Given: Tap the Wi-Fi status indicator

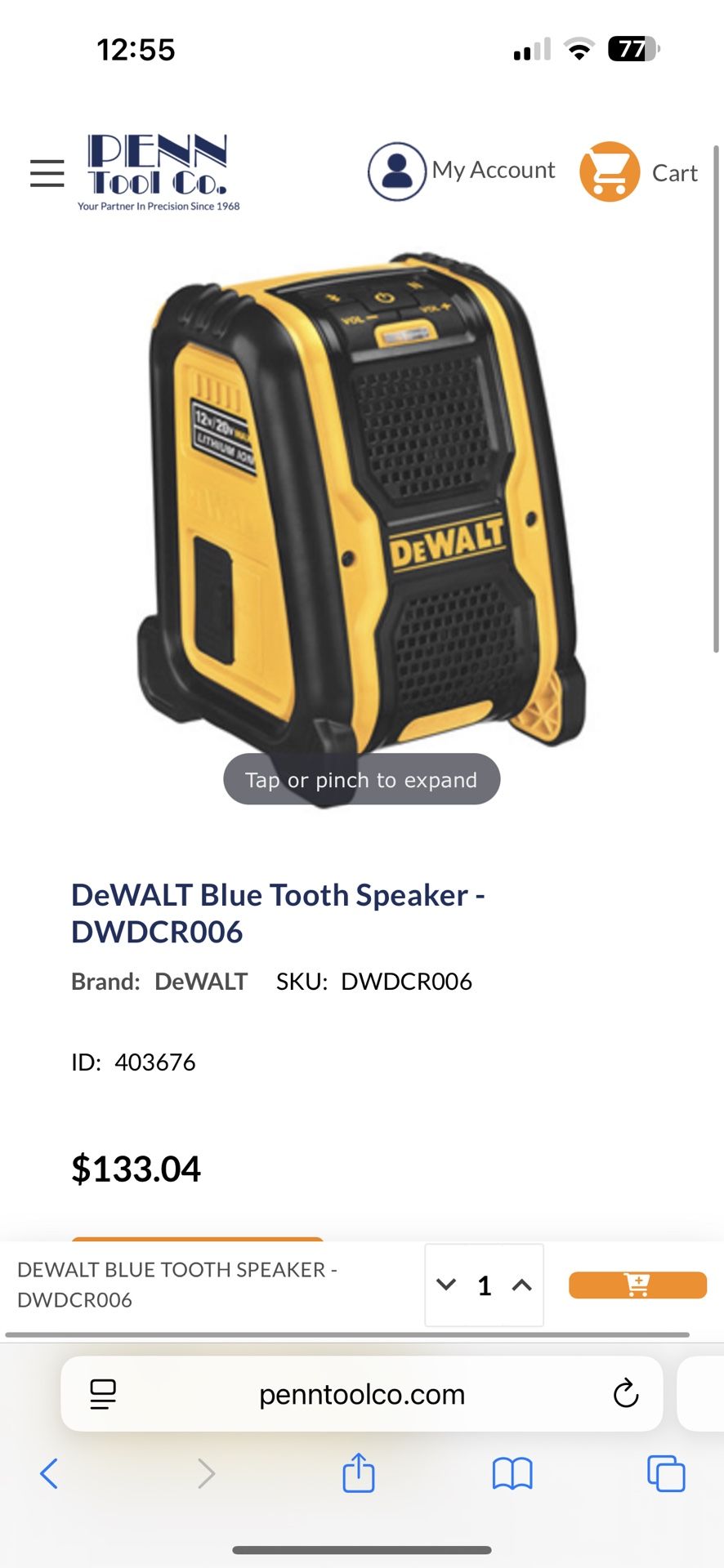Looking at the screenshot, I should (580, 49).
